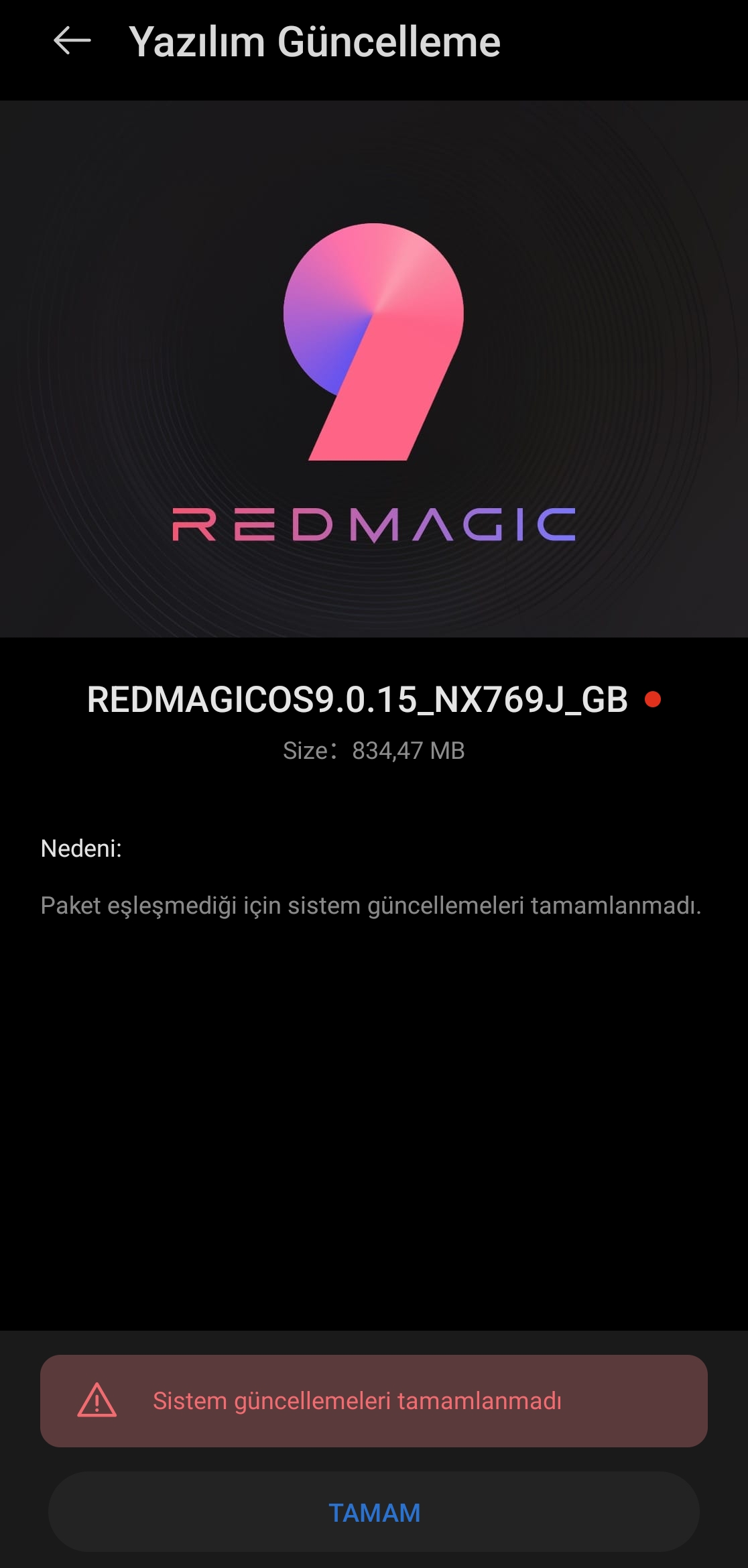Viewport: 748px width, 1568px height.
Task: Go back from Yazılım Güncelleme
Action: [72, 41]
